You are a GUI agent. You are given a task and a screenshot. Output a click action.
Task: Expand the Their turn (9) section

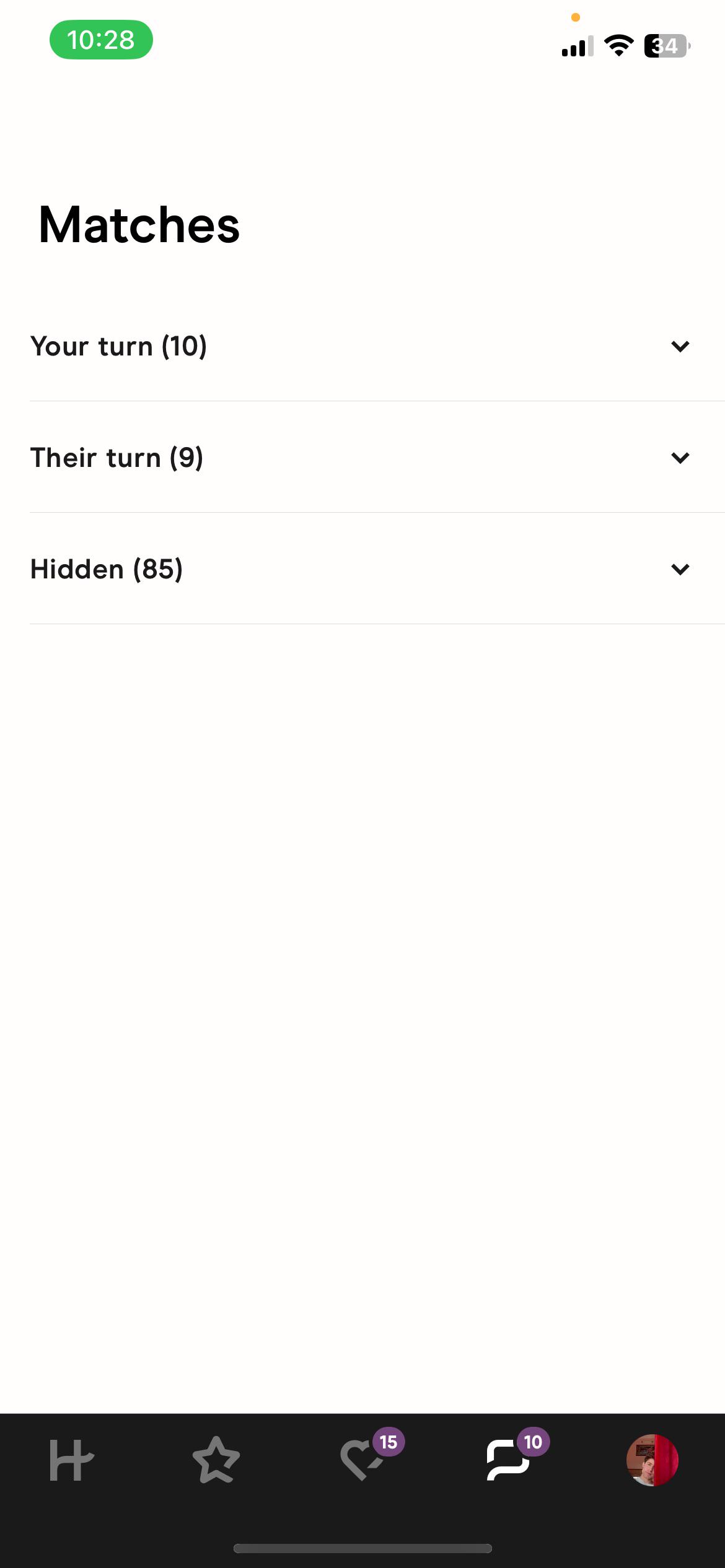coord(680,458)
